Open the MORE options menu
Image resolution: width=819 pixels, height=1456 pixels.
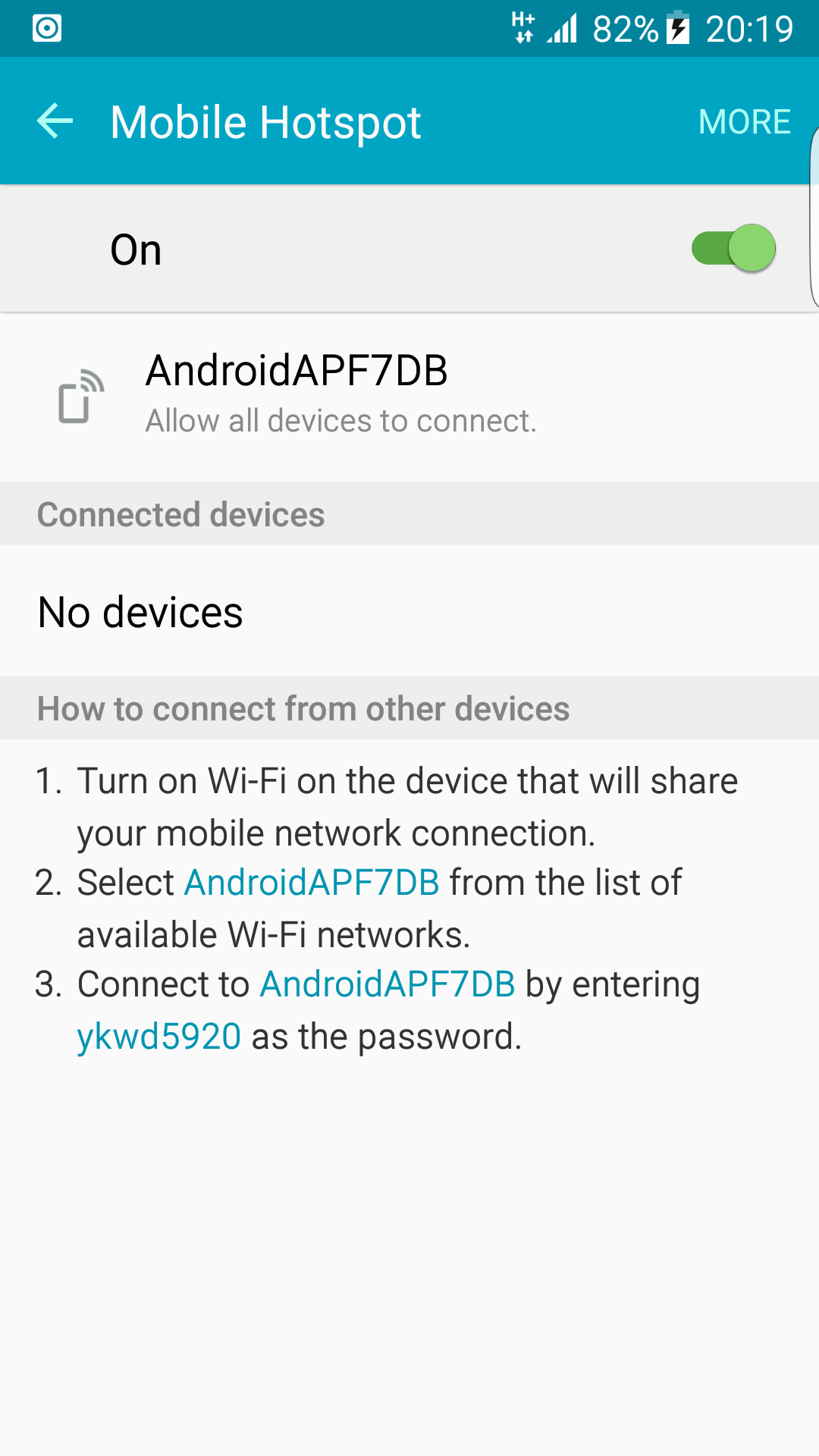(x=745, y=122)
